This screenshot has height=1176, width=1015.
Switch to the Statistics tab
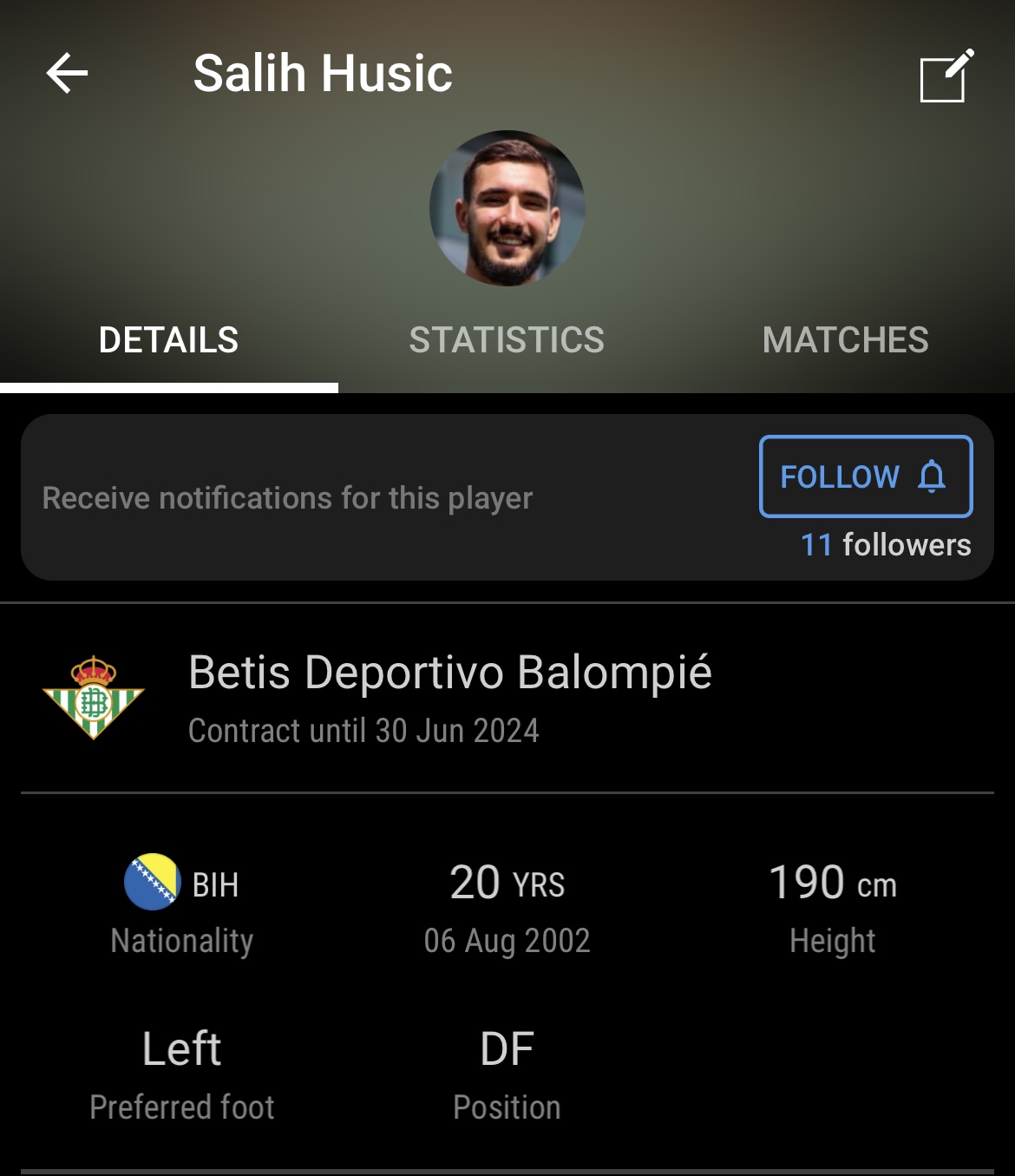507,340
